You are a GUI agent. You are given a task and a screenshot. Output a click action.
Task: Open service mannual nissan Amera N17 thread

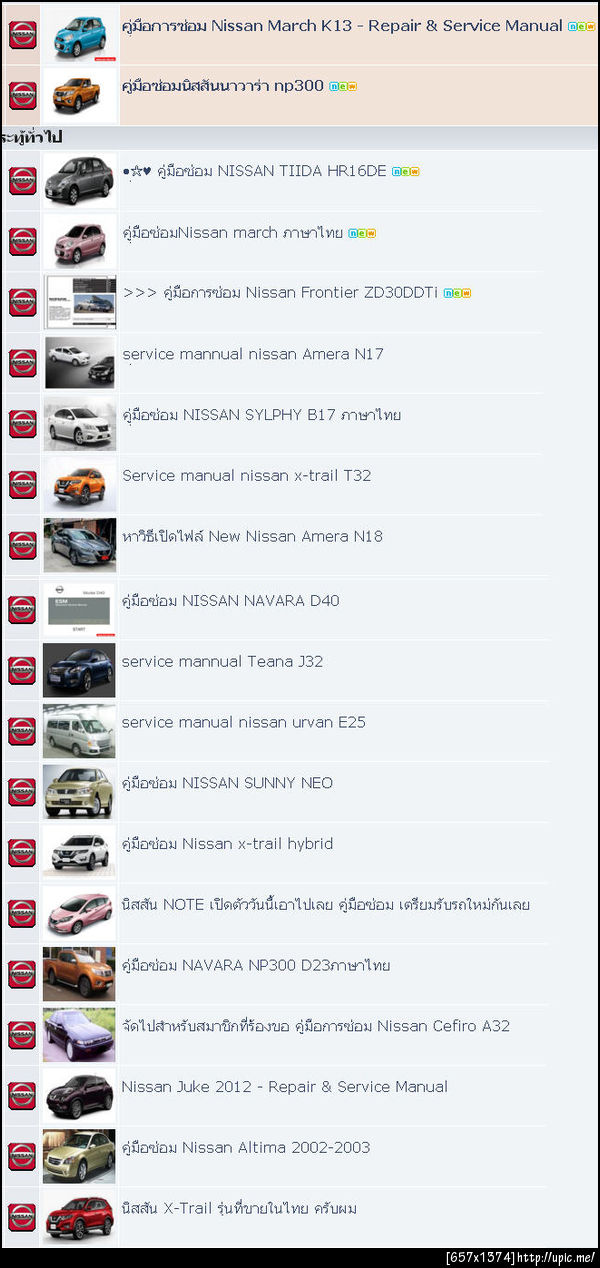252,354
